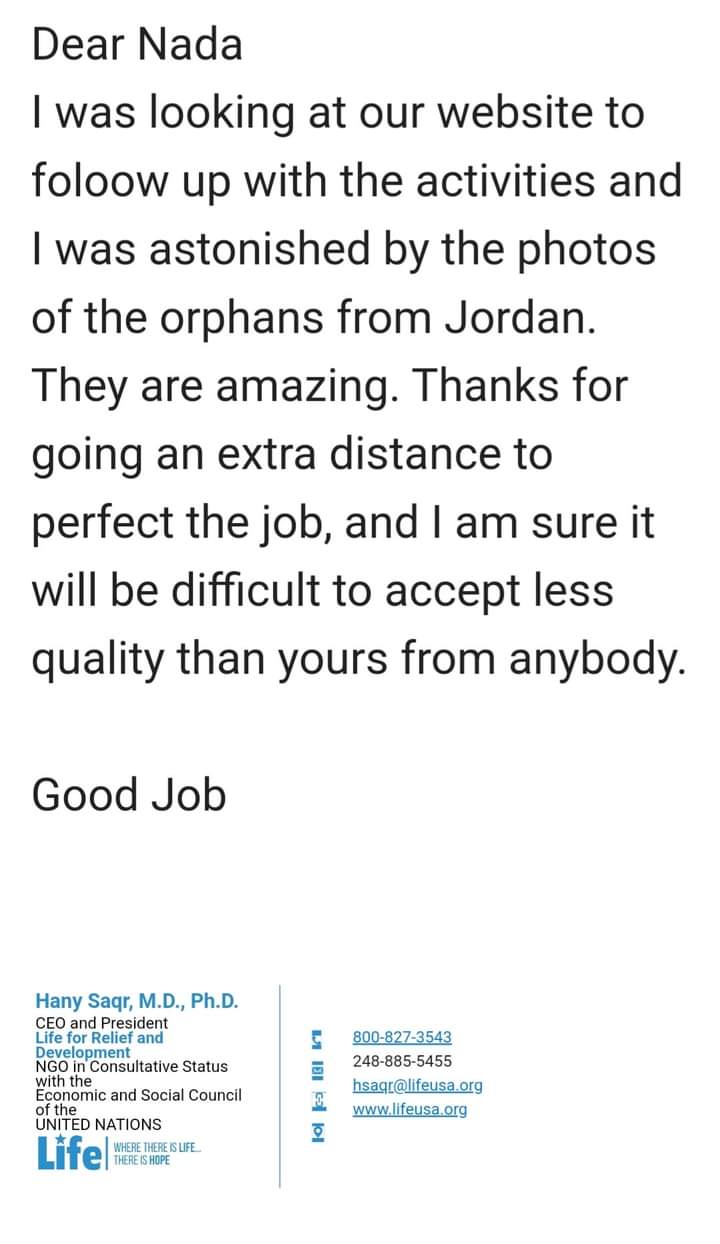
Task: Visit the www.lifeusa.org website link
Action: coord(409,1109)
